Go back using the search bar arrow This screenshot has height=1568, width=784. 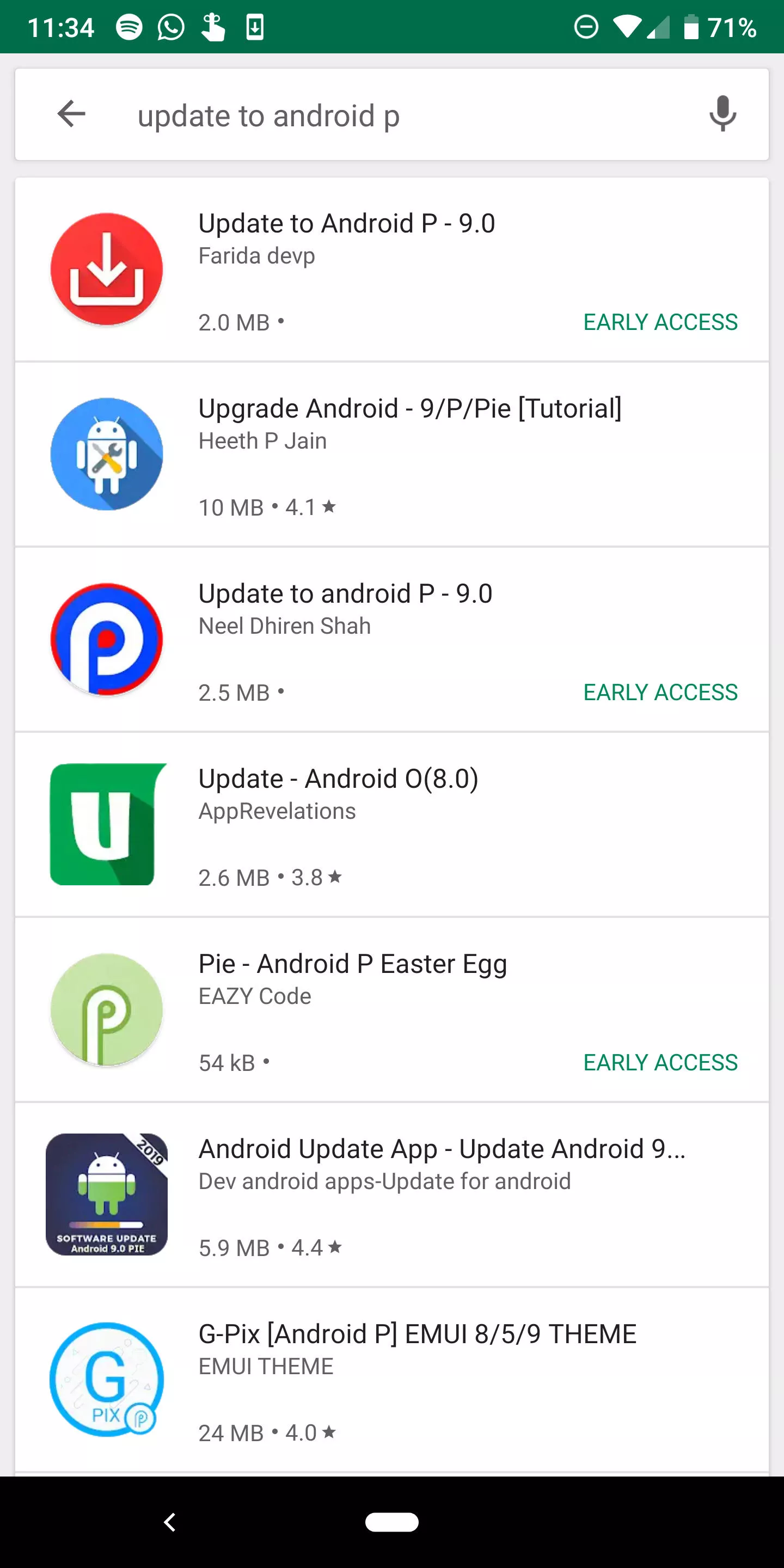[71, 114]
